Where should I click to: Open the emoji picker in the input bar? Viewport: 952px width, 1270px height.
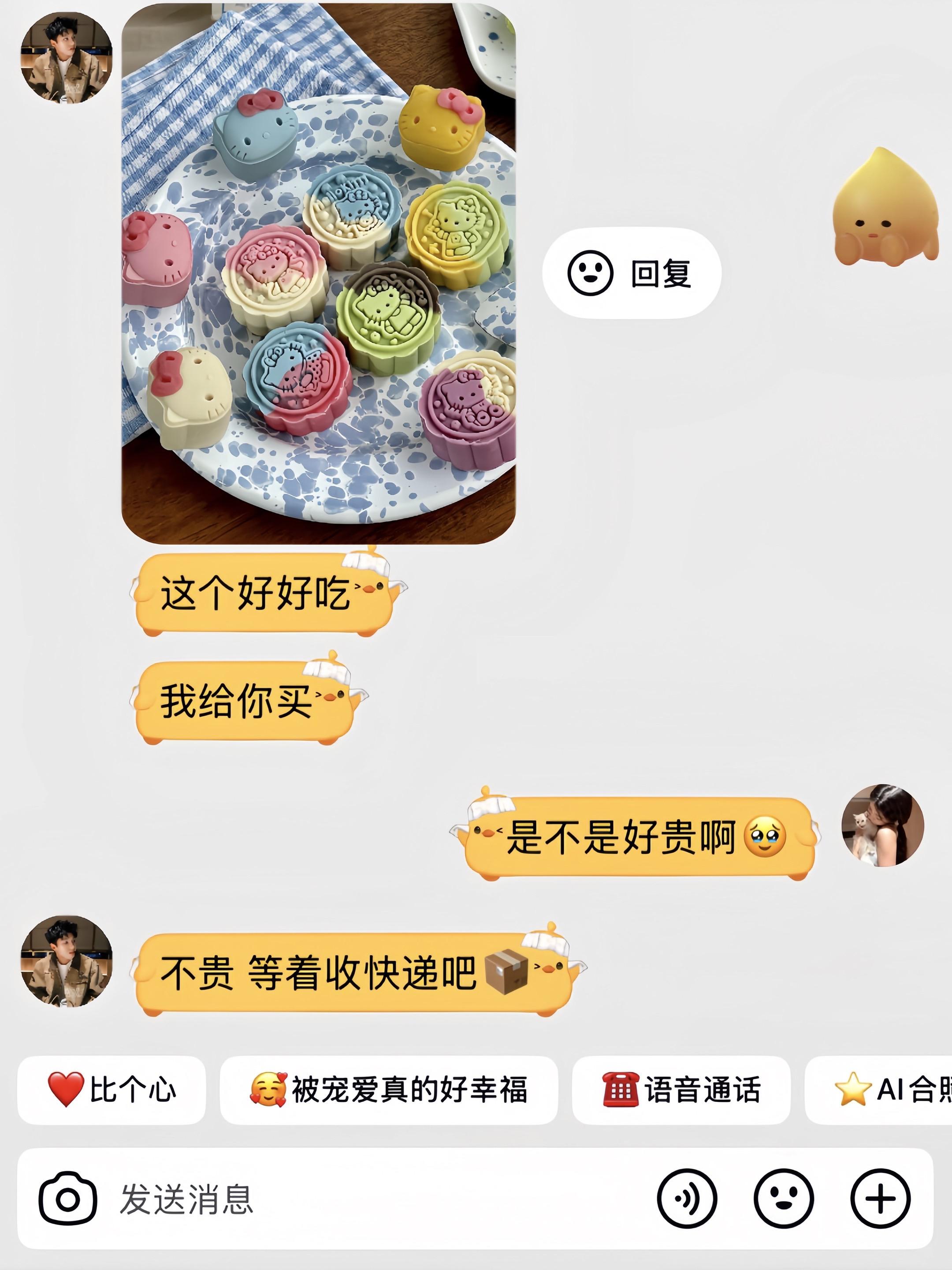click(x=783, y=1199)
